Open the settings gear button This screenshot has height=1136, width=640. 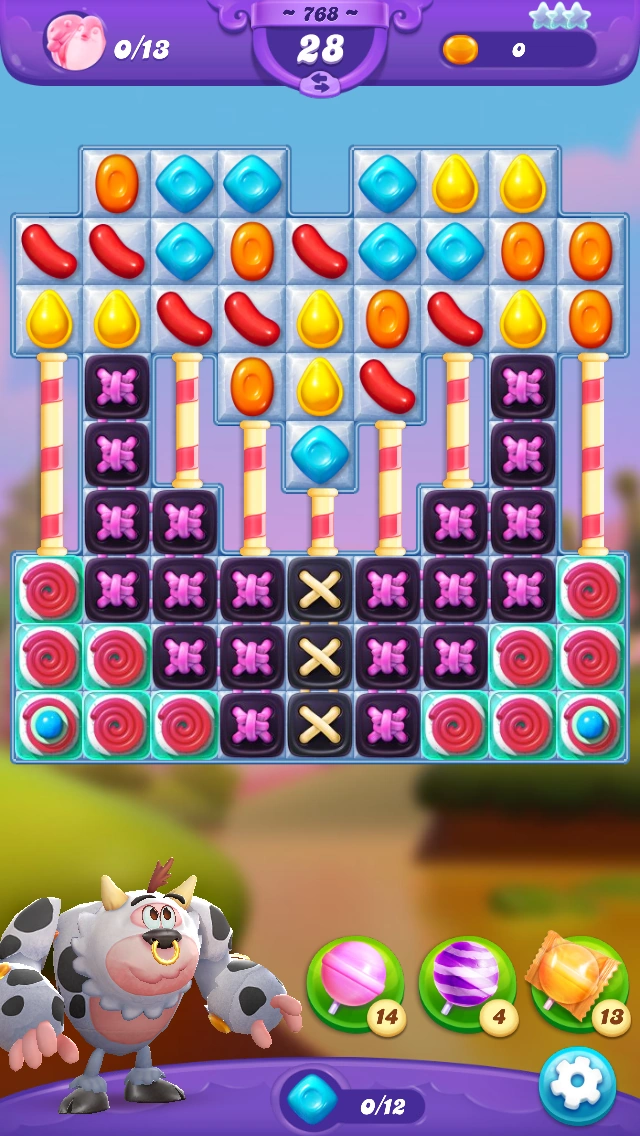pyautogui.click(x=577, y=1084)
